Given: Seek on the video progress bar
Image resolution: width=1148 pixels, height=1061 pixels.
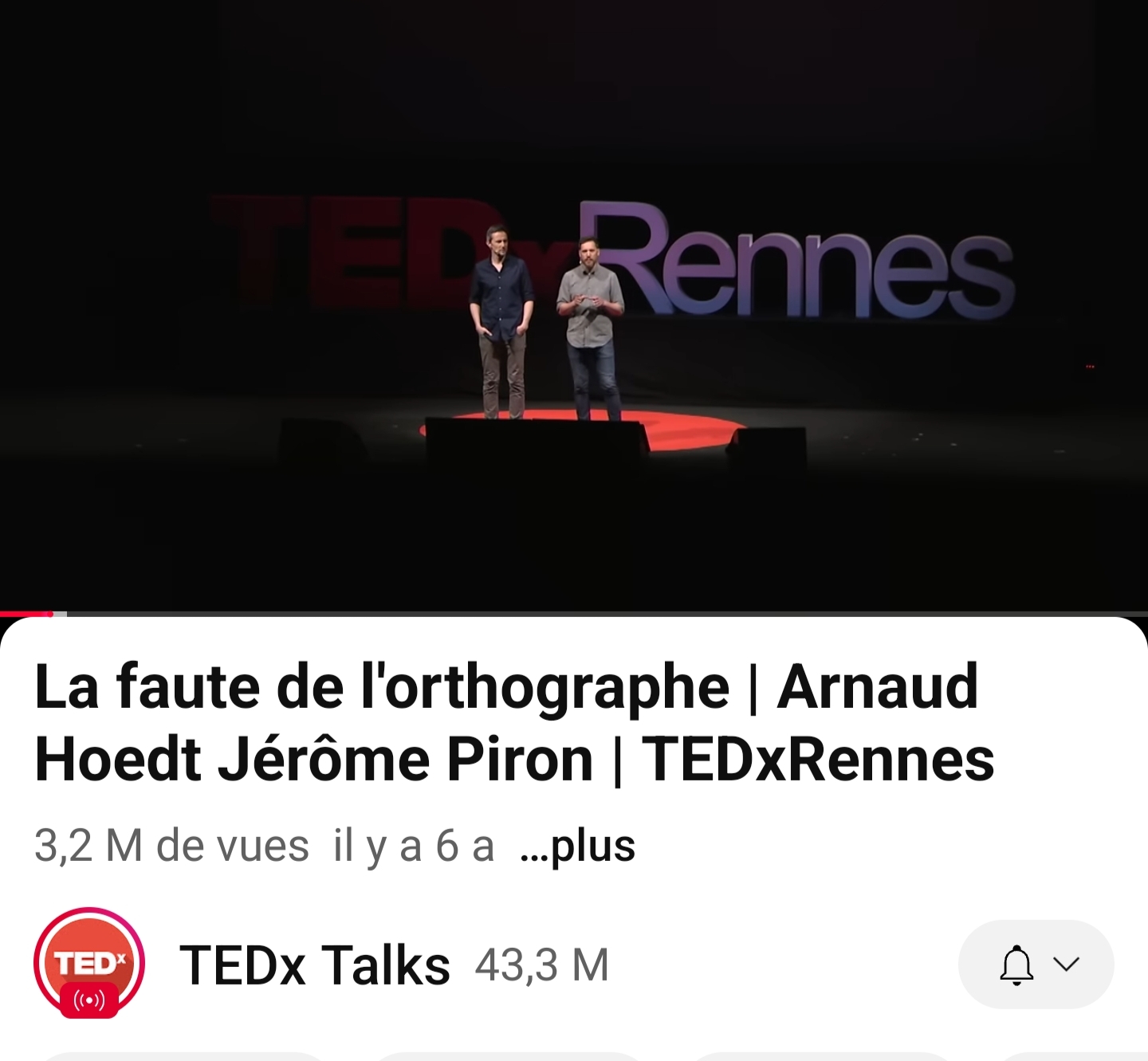Looking at the screenshot, I should pyautogui.click(x=574, y=613).
